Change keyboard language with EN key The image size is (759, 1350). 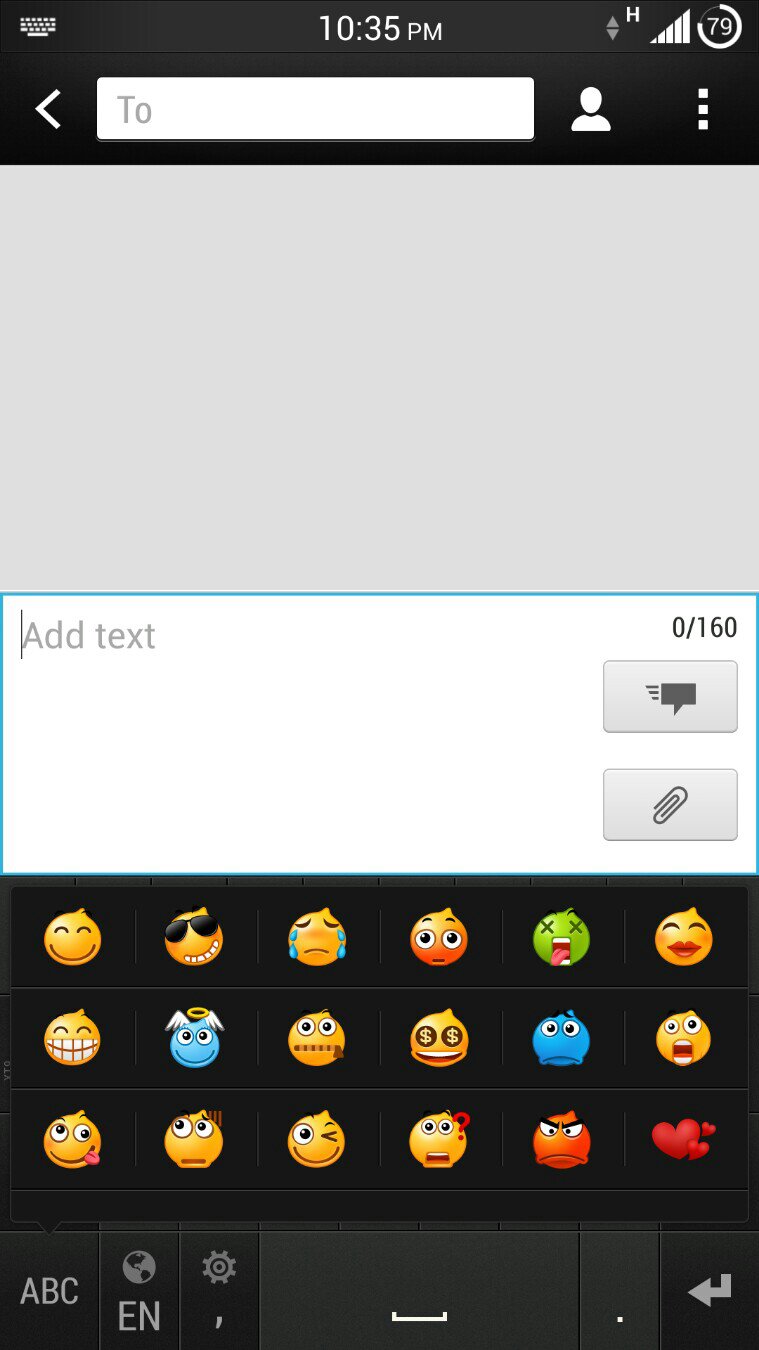coord(139,1291)
